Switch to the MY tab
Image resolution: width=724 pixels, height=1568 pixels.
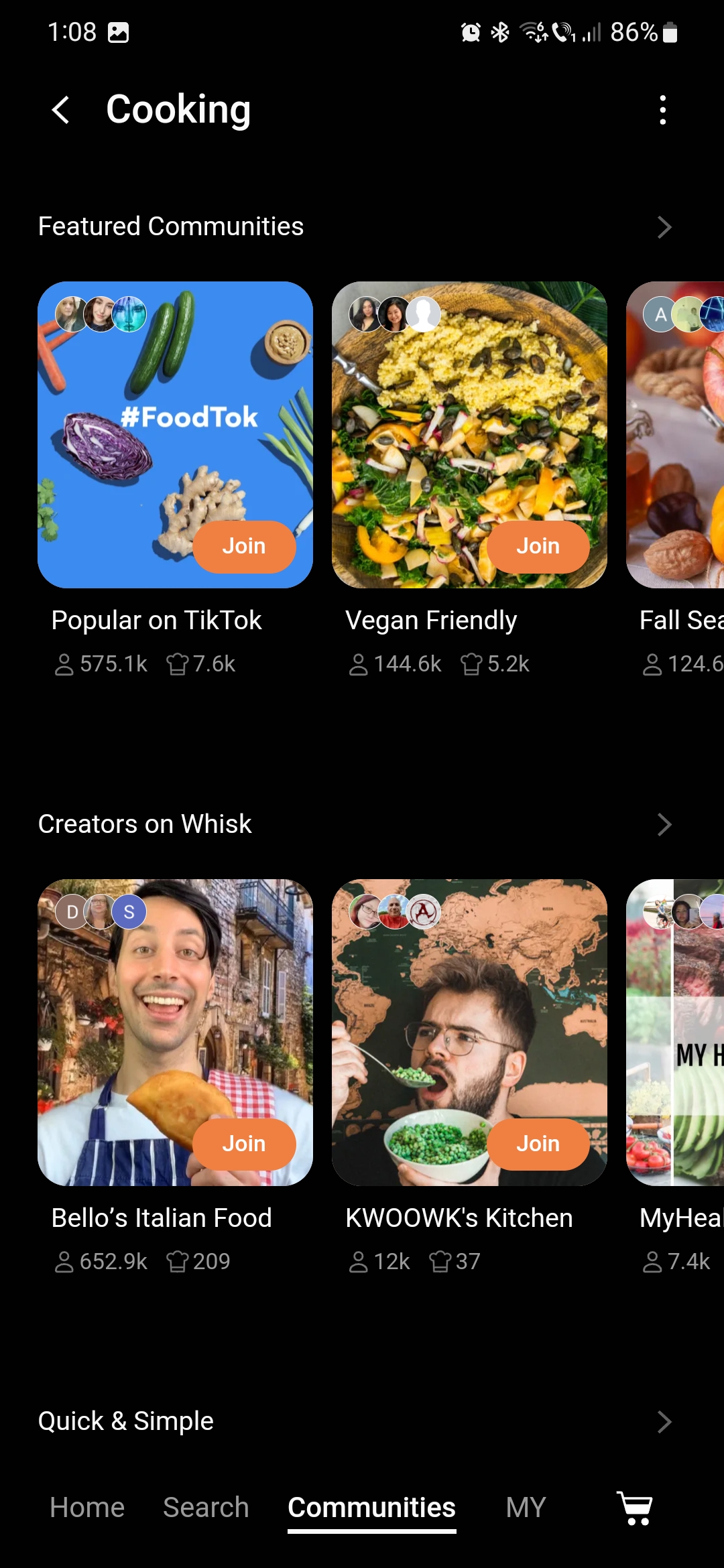pos(526,1508)
